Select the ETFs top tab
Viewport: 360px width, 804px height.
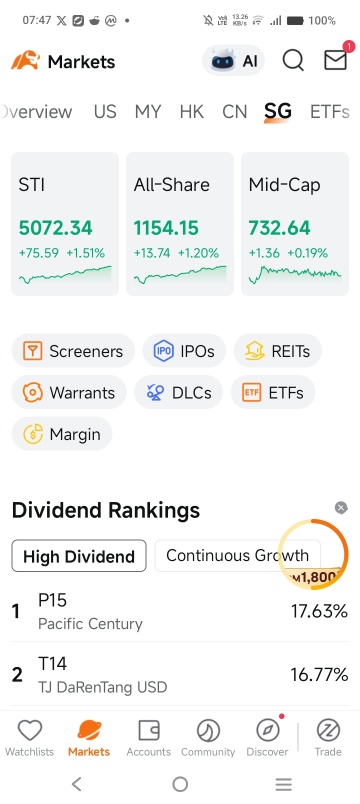330,112
